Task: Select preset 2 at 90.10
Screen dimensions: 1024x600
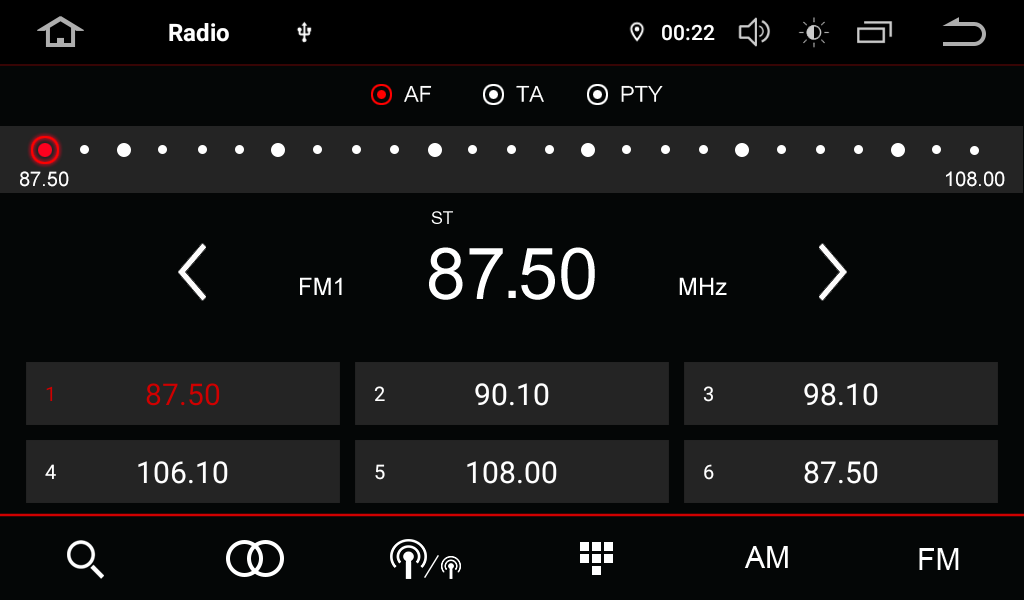Action: [511, 394]
